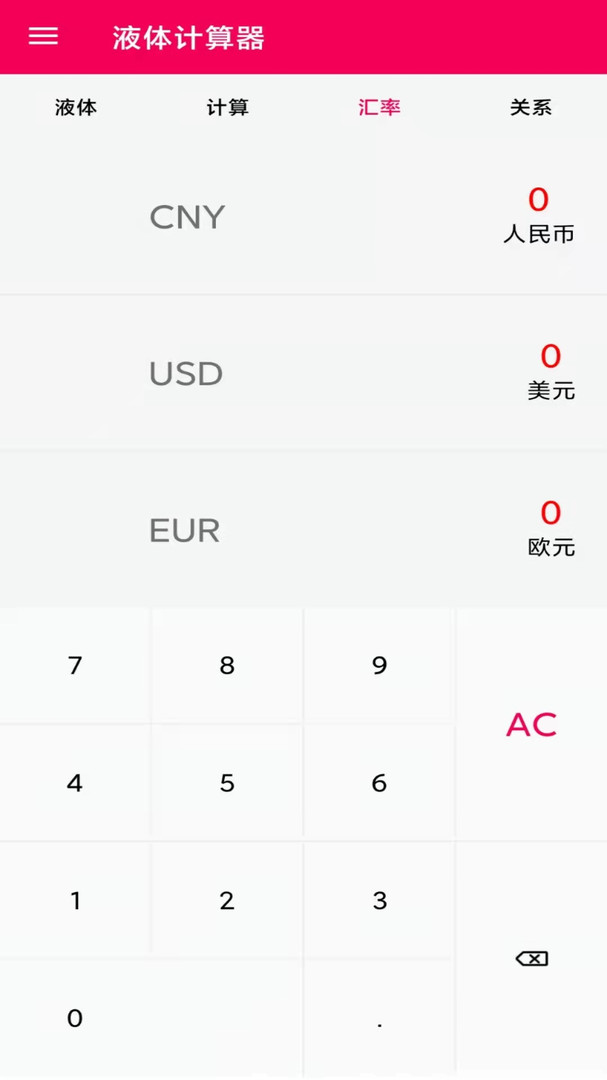Enter digit 1
This screenshot has width=607, height=1080.
(75, 900)
